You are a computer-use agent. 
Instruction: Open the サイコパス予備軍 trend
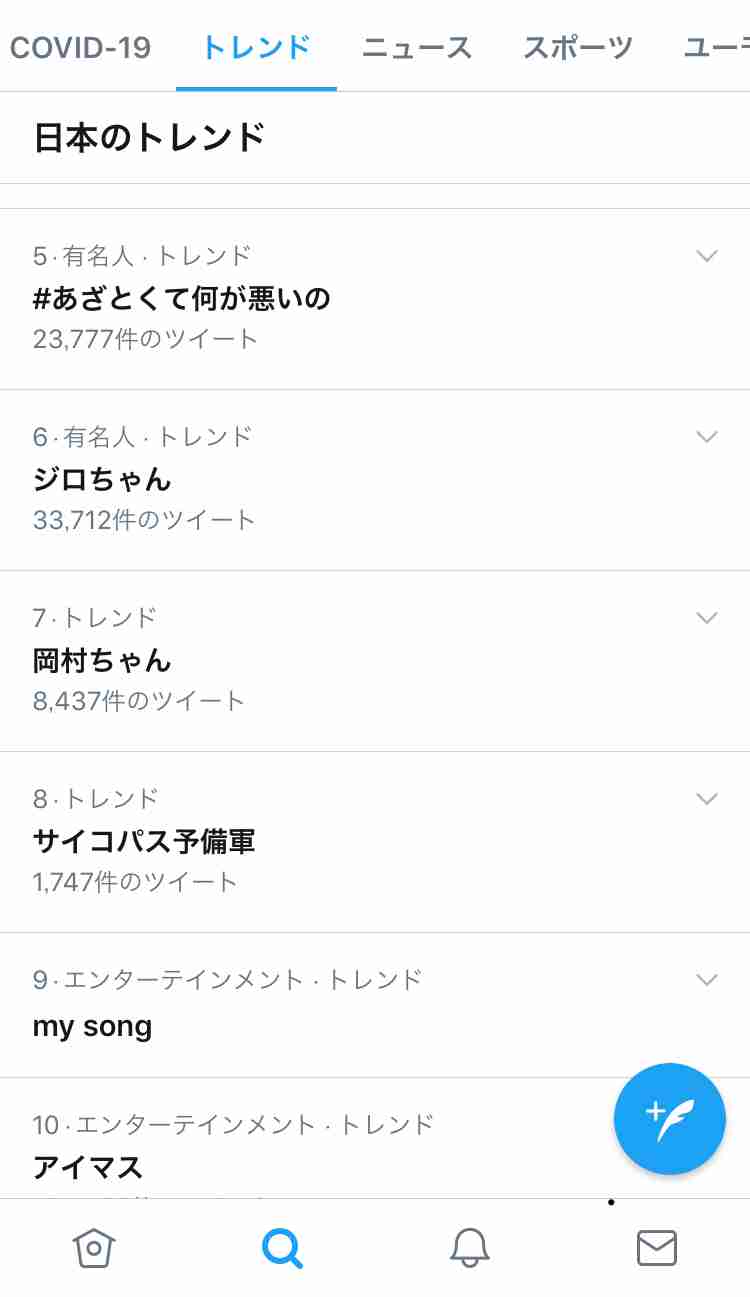[375, 842]
